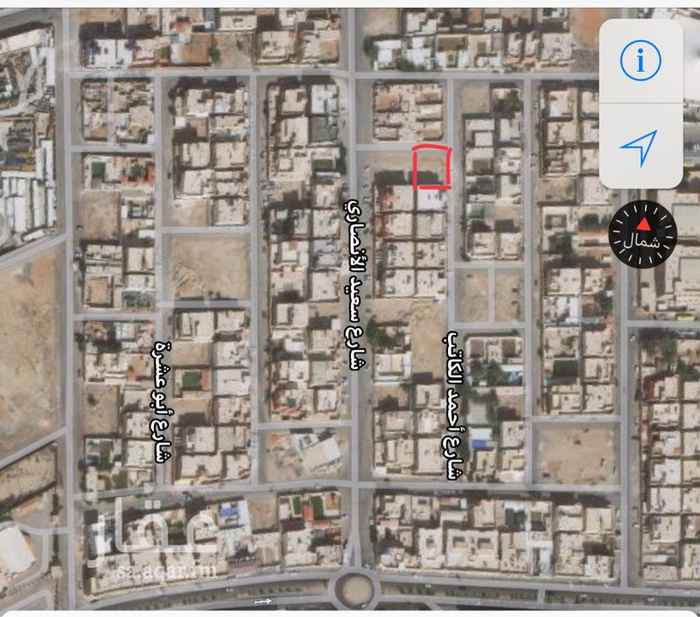Open the map info settings button
Image resolution: width=700 pixels, height=617 pixels.
[x=640, y=62]
